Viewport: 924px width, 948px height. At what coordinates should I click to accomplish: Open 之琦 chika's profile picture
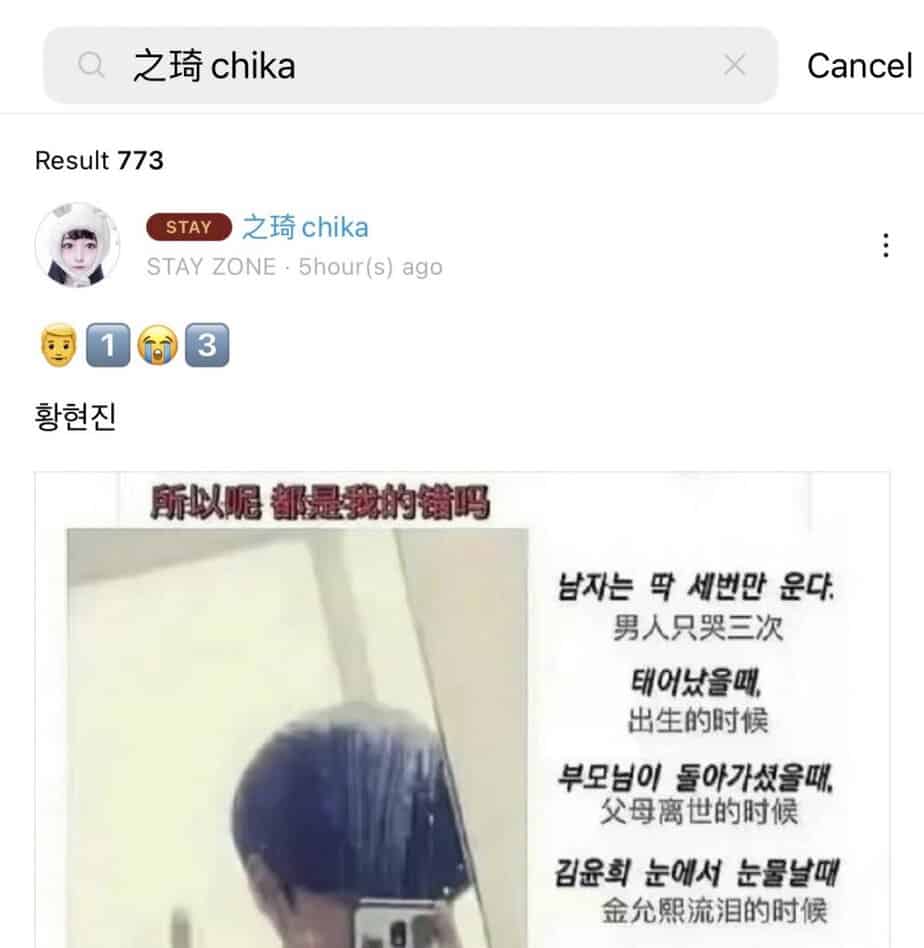pyautogui.click(x=77, y=245)
